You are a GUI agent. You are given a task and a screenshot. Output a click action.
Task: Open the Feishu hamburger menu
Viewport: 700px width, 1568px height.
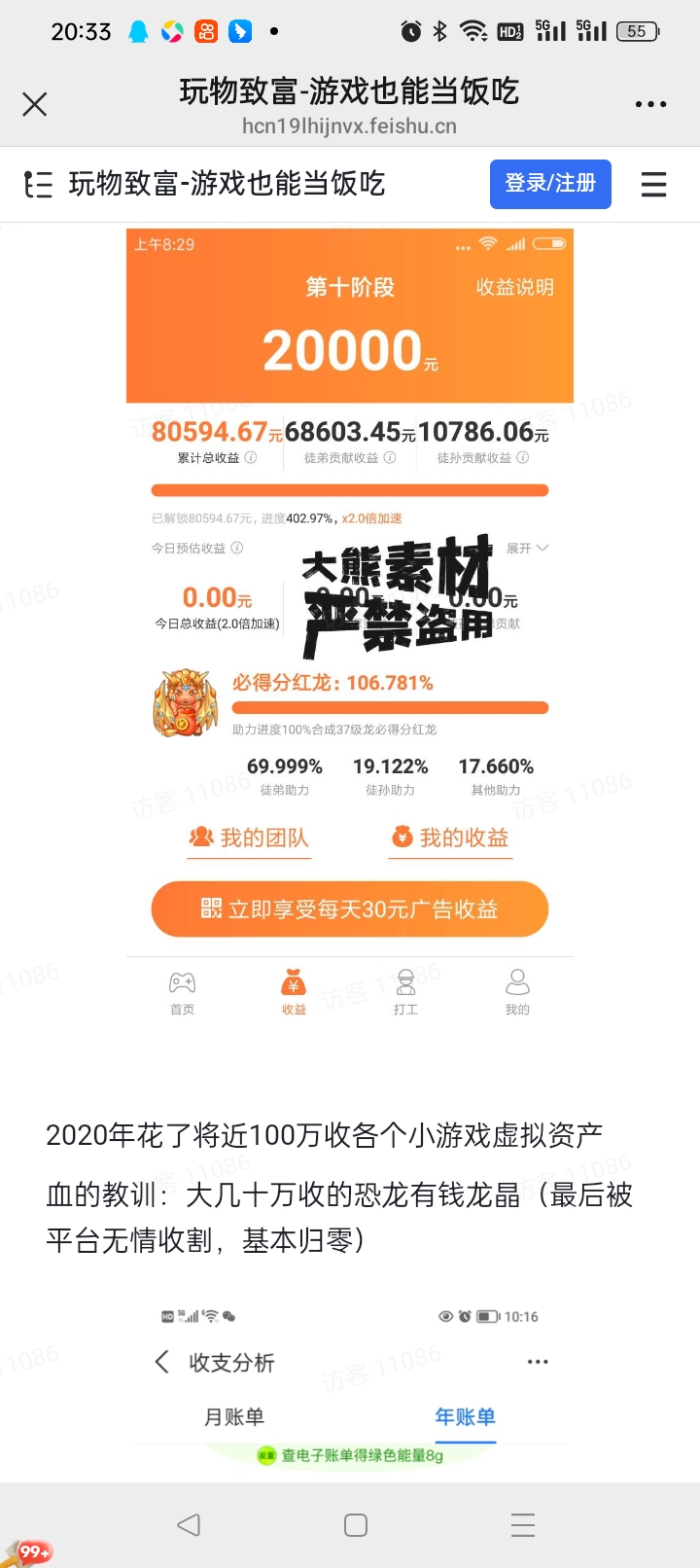click(654, 184)
